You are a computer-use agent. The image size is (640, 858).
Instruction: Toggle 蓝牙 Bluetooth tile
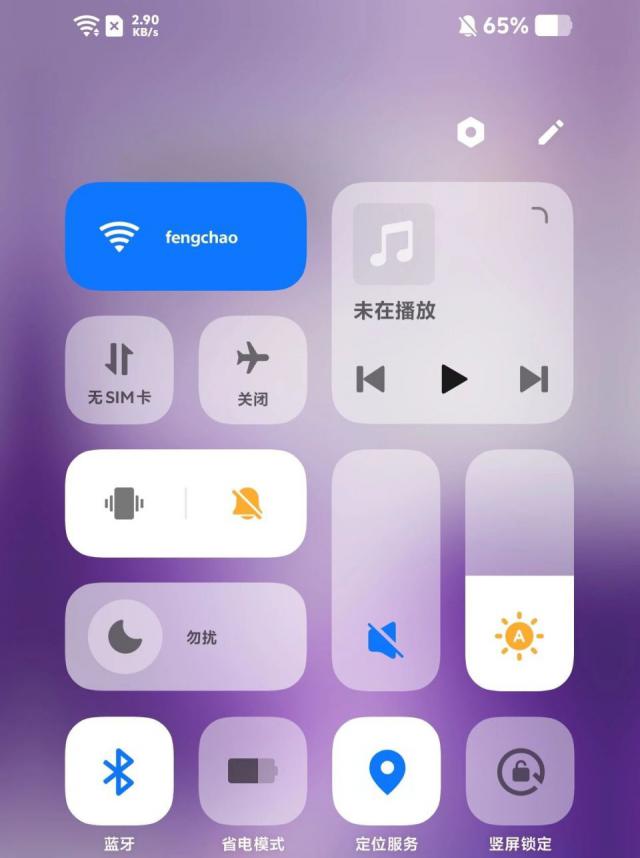coord(119,771)
